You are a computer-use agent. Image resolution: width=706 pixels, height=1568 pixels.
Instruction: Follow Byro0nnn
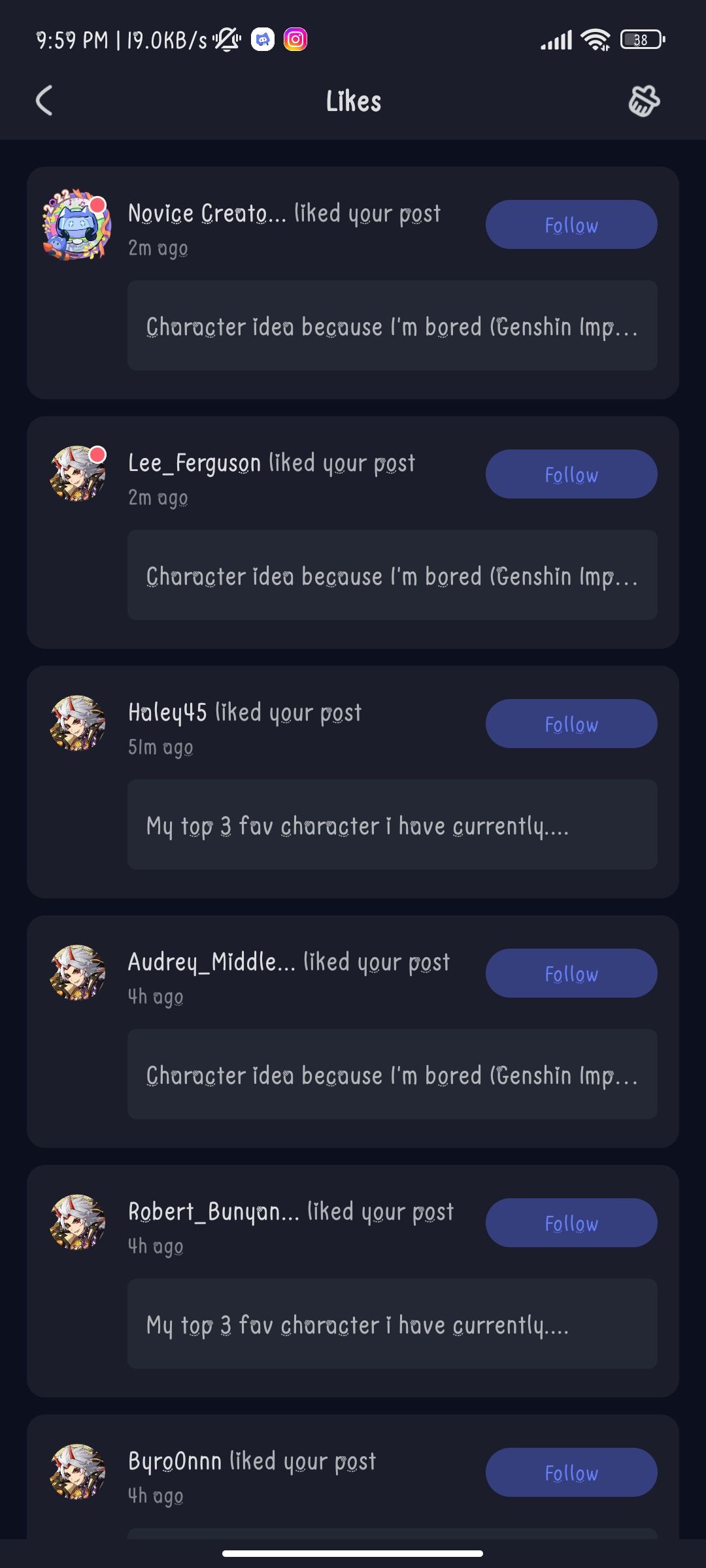[571, 1473]
